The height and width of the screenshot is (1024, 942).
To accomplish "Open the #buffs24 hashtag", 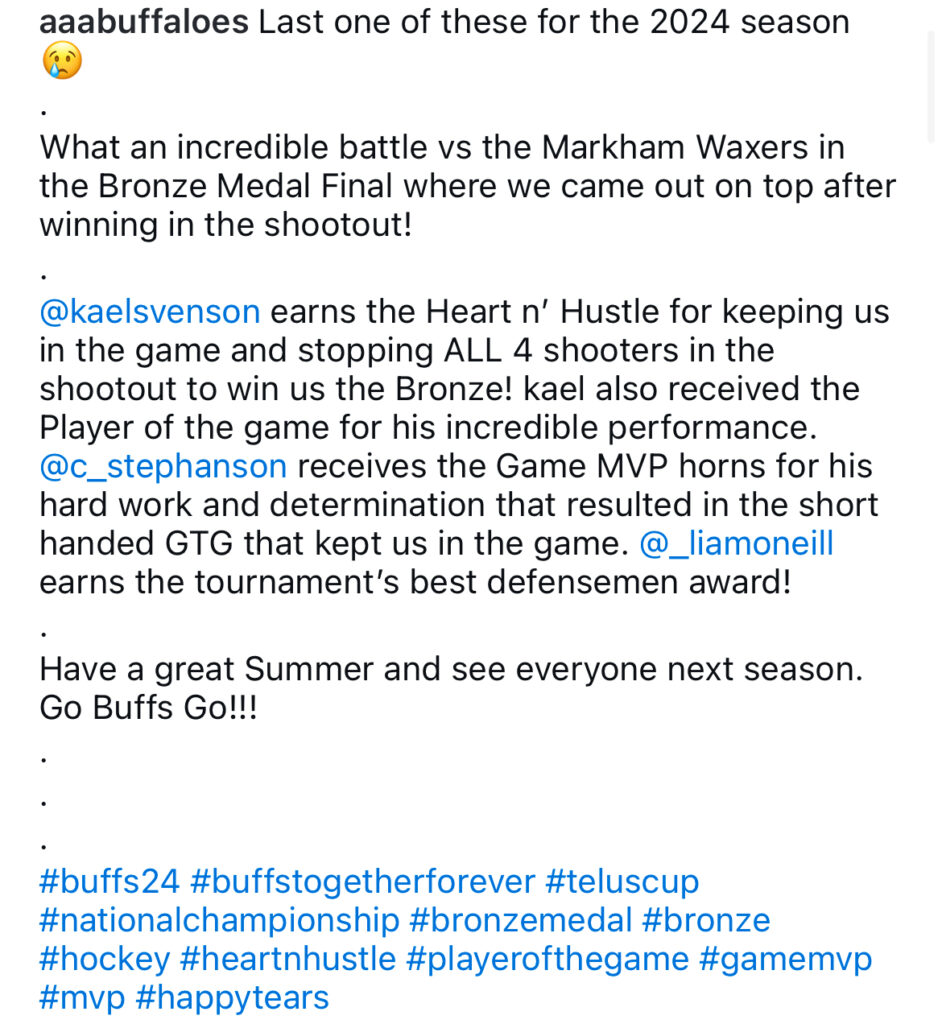I will [109, 882].
